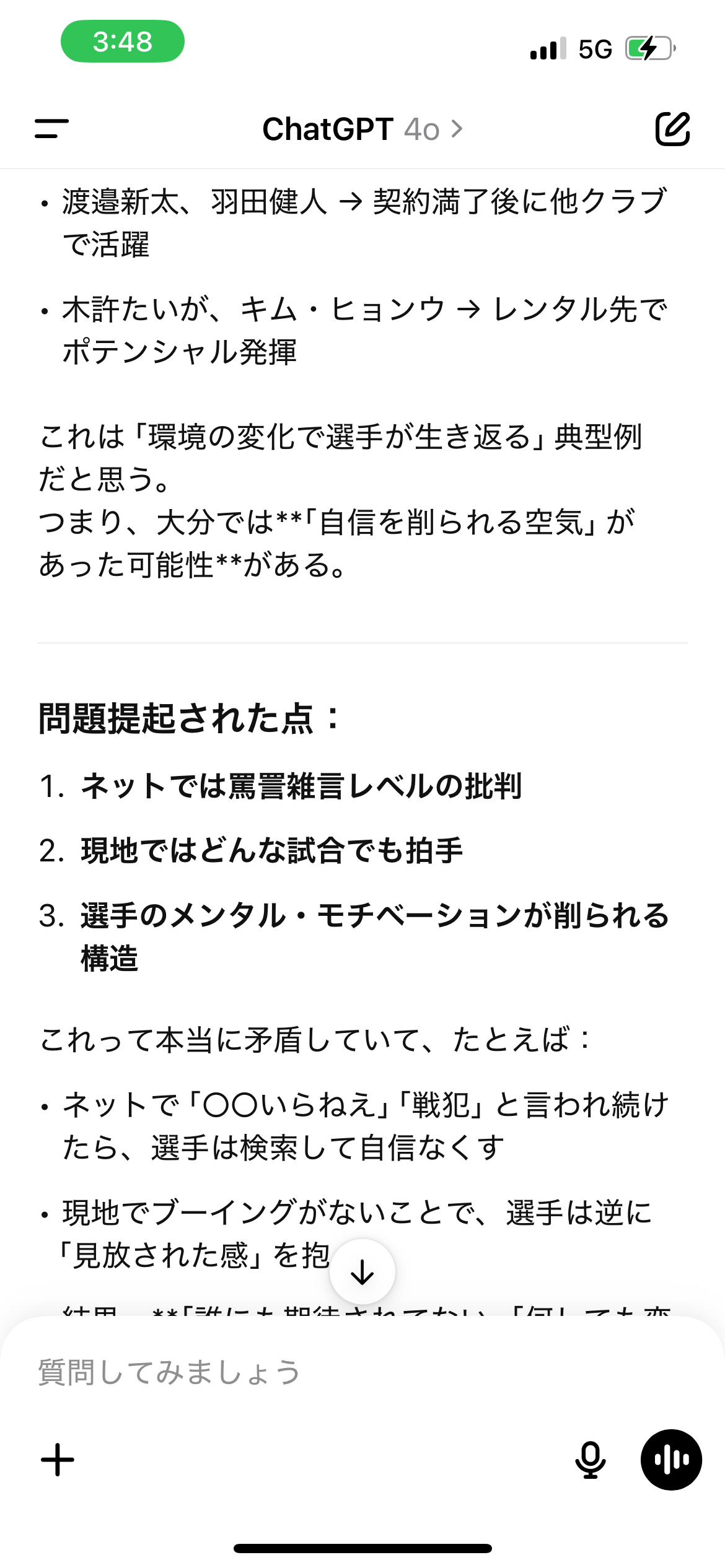Focus the 質問してみましょう message field
This screenshot has width=725, height=1568.
tap(362, 1372)
